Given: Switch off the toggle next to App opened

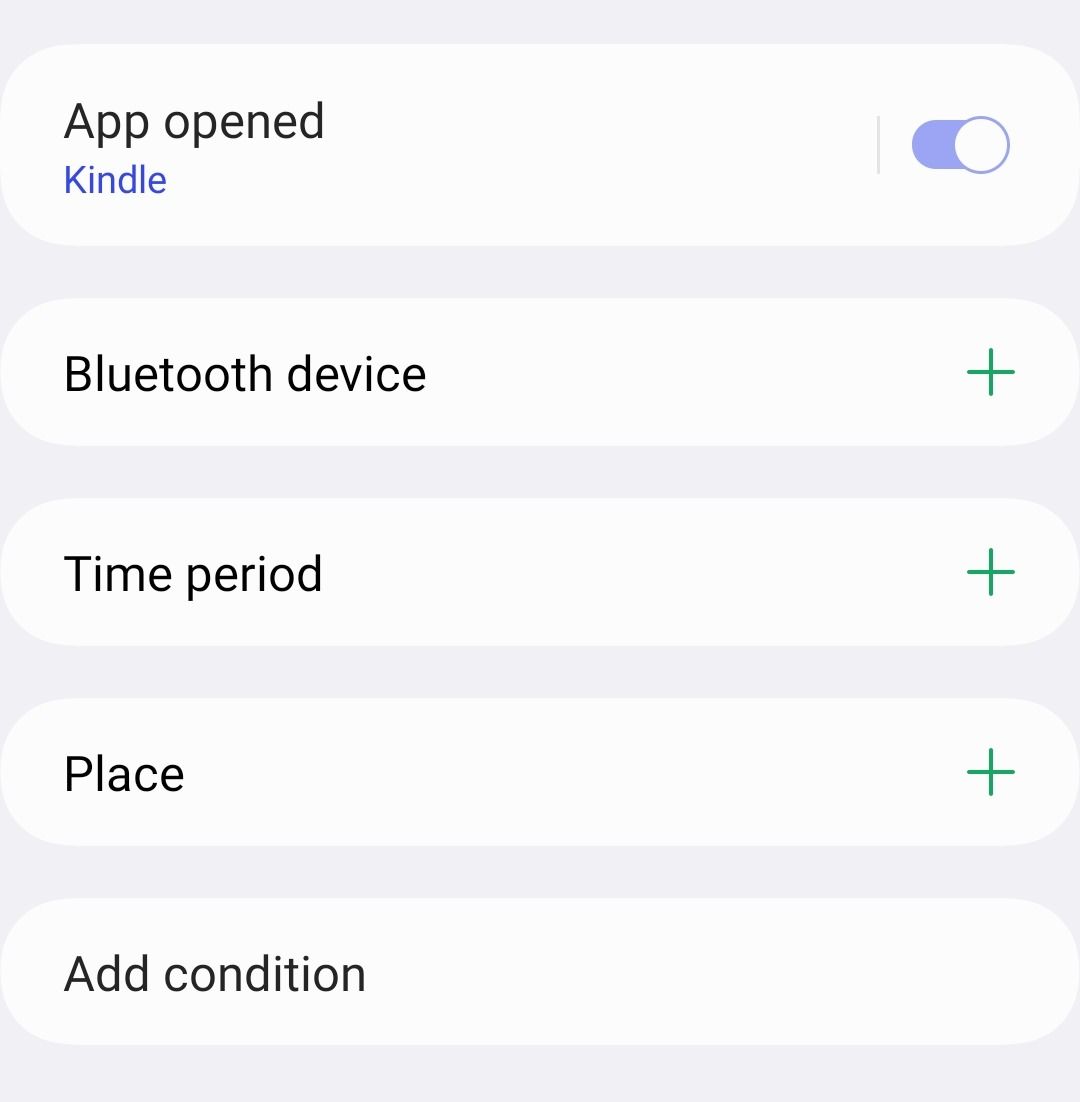Looking at the screenshot, I should tap(958, 144).
